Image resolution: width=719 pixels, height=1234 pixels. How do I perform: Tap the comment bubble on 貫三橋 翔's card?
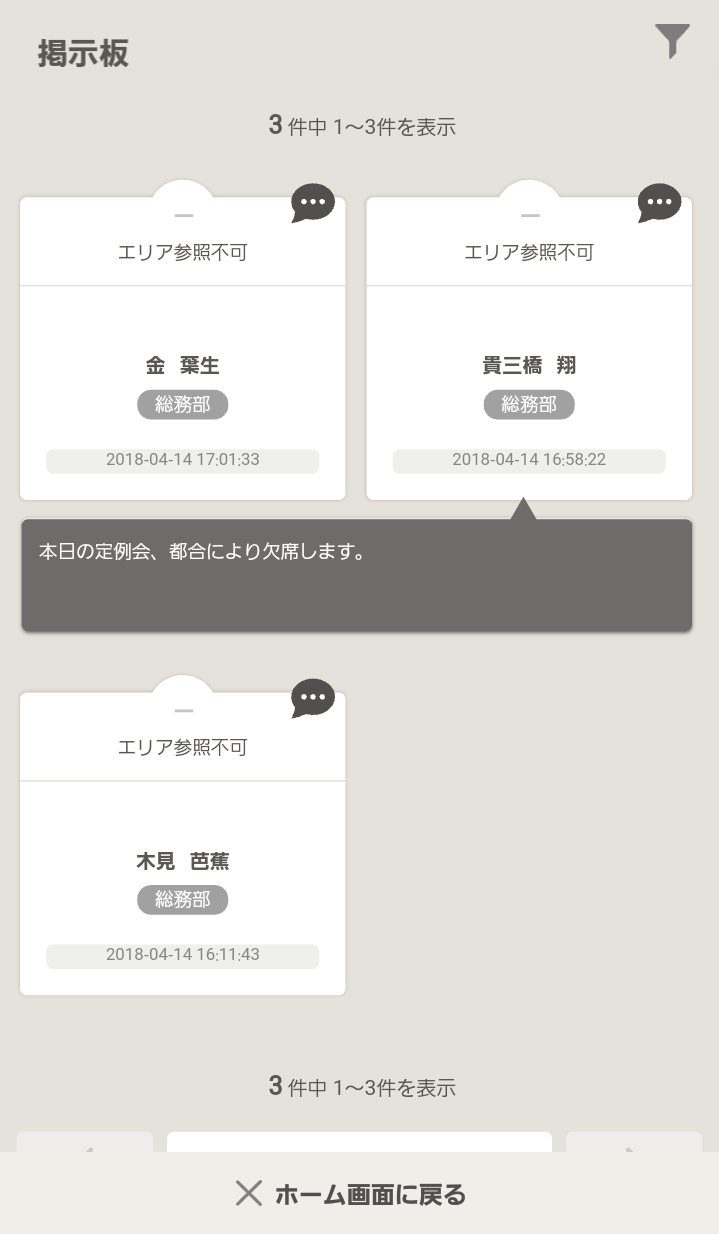click(x=659, y=203)
